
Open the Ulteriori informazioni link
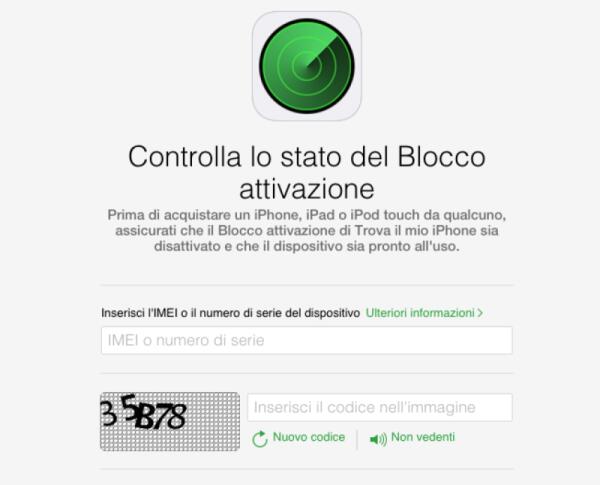pos(423,313)
